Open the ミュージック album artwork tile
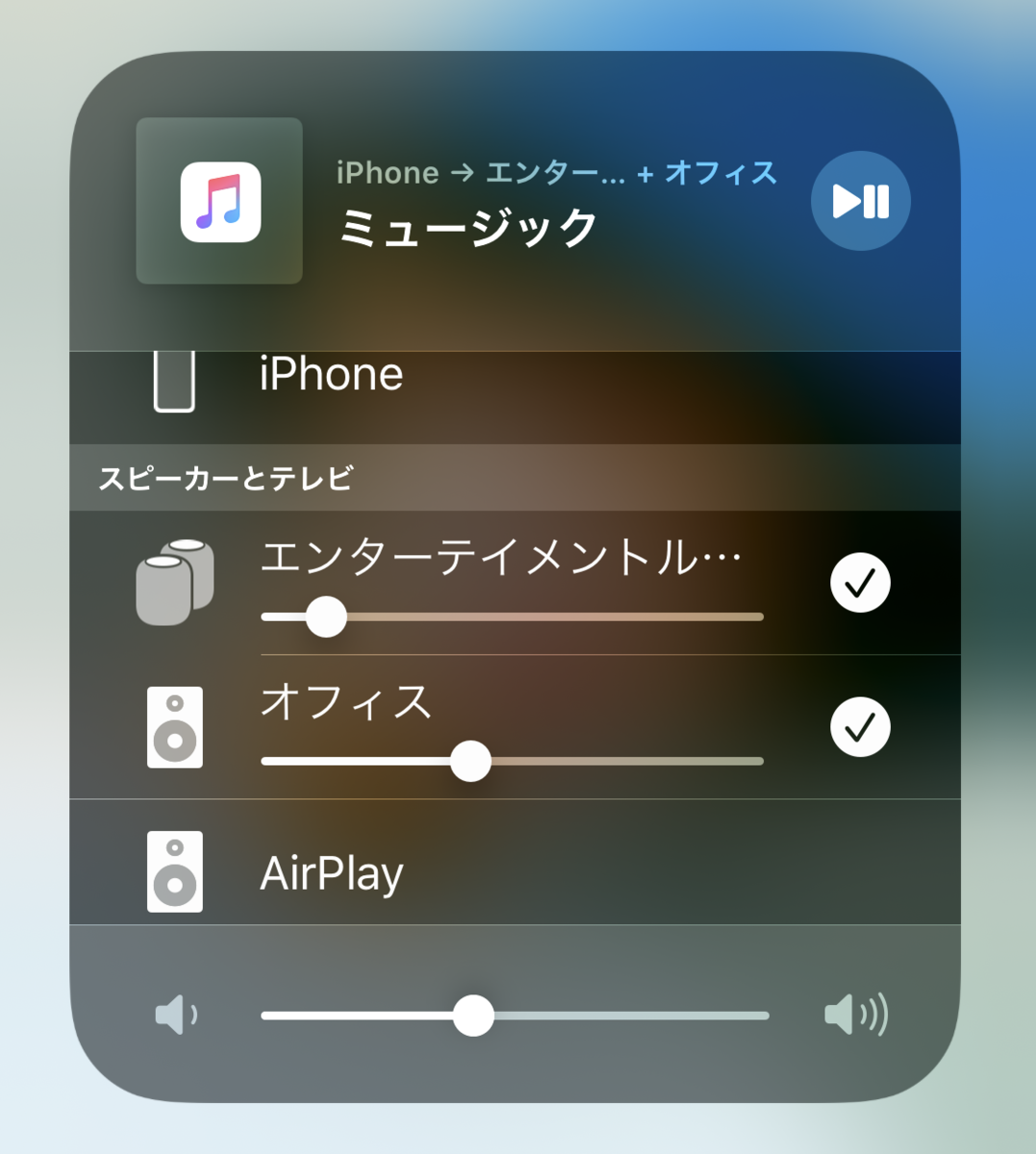 pyautogui.click(x=219, y=201)
